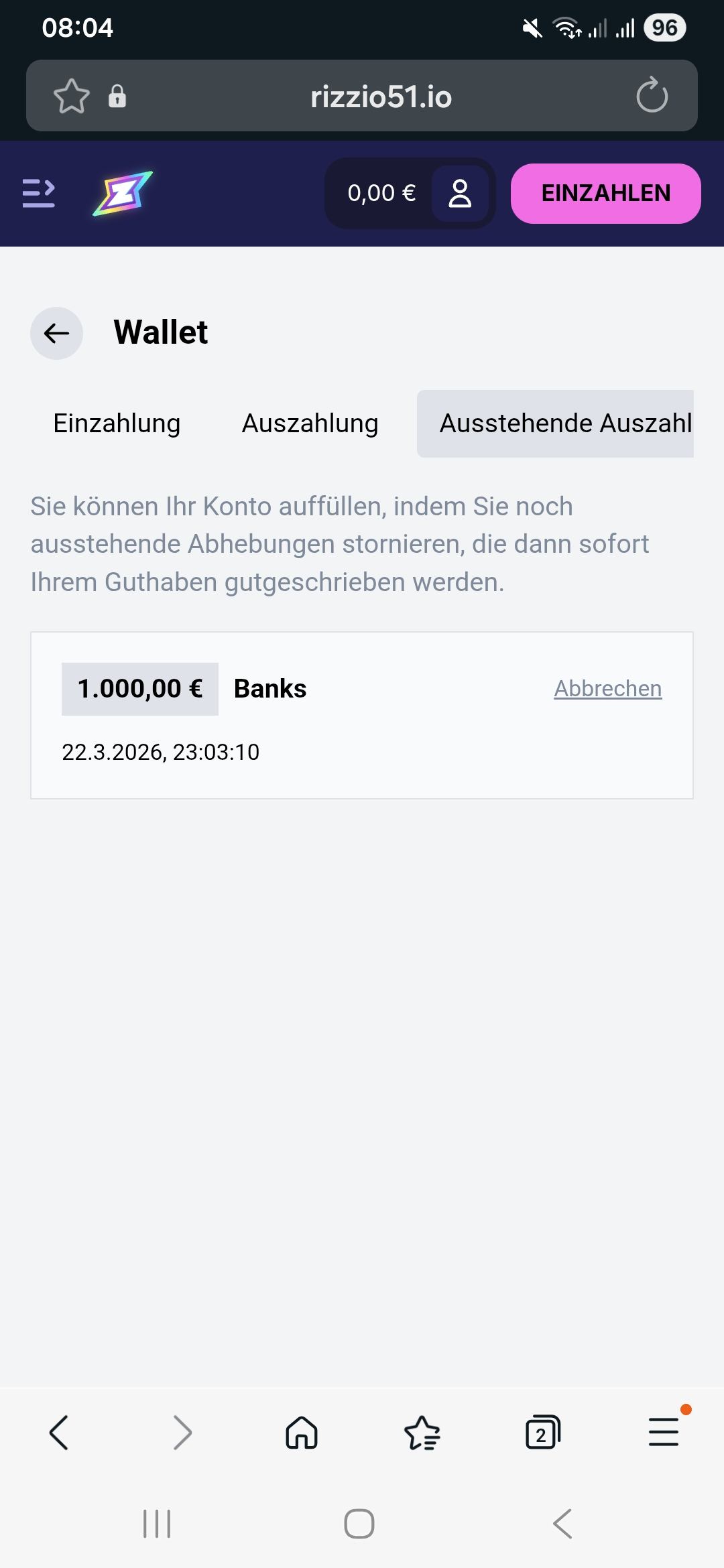
Task: Show the open browser tabs
Action: pyautogui.click(x=542, y=1433)
